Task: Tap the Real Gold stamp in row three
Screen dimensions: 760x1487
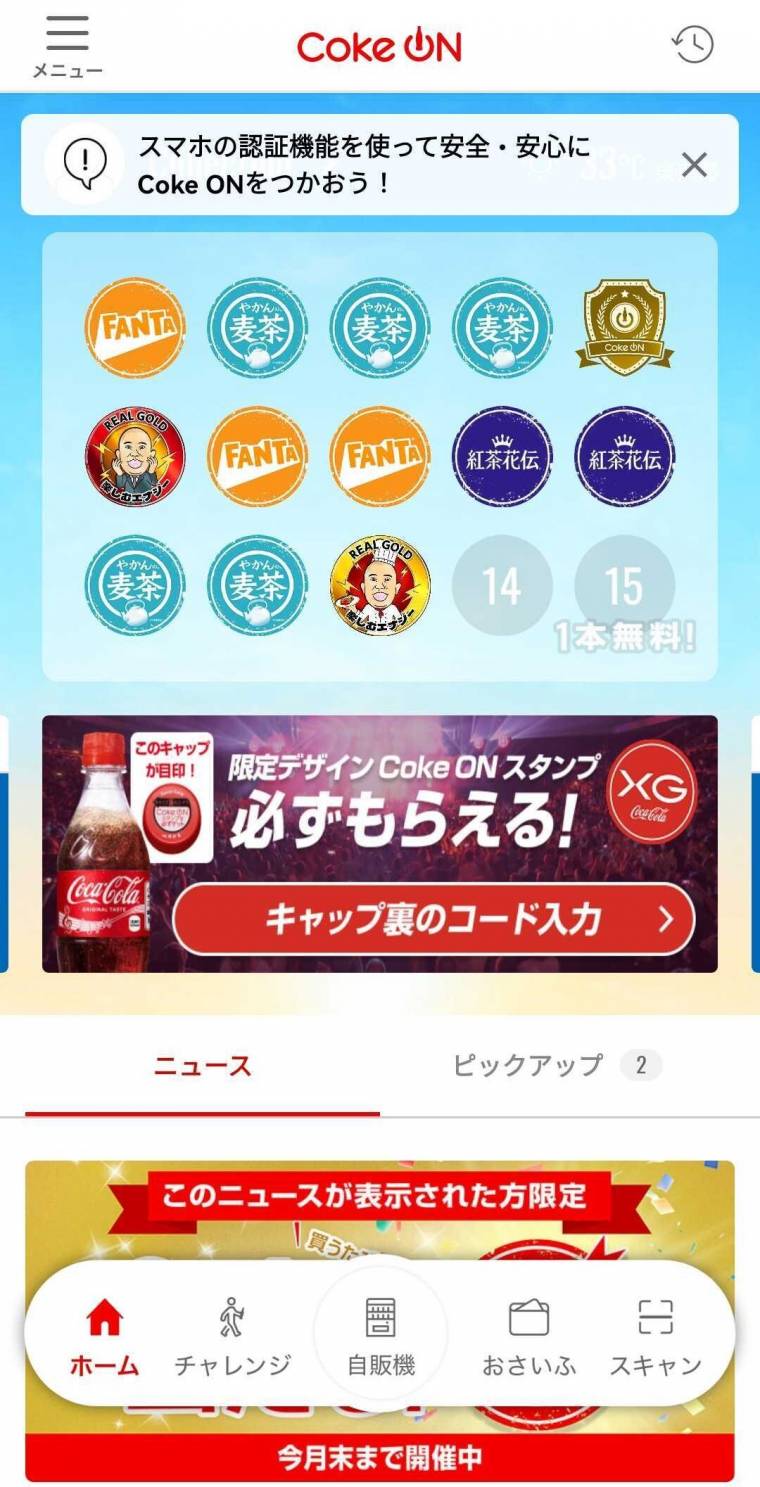Action: [378, 586]
